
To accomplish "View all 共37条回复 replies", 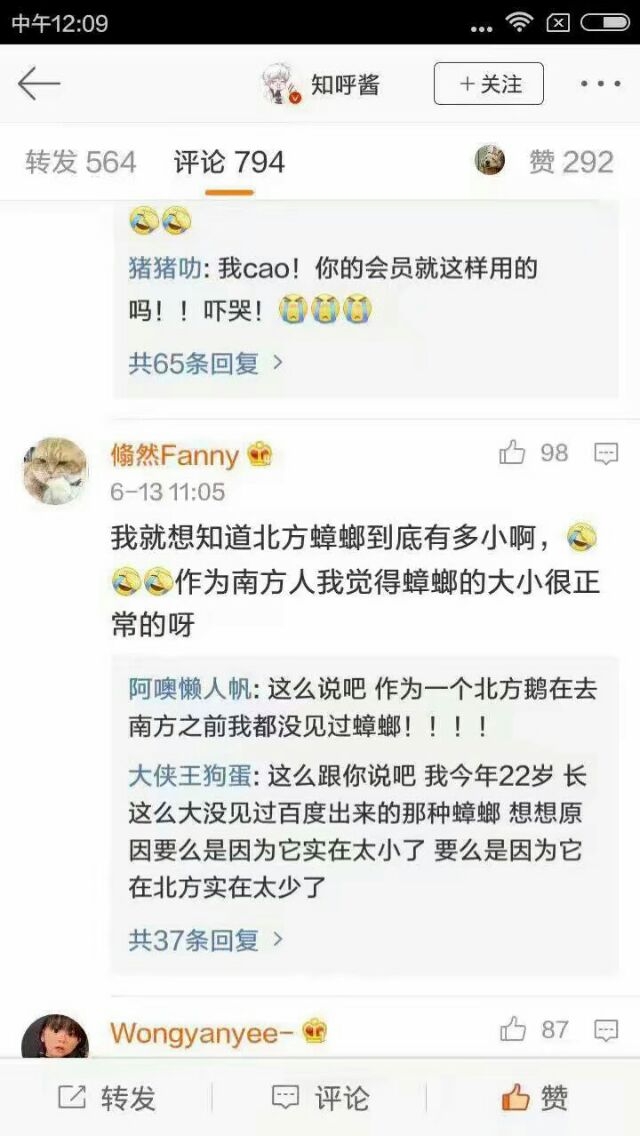I will click(205, 940).
